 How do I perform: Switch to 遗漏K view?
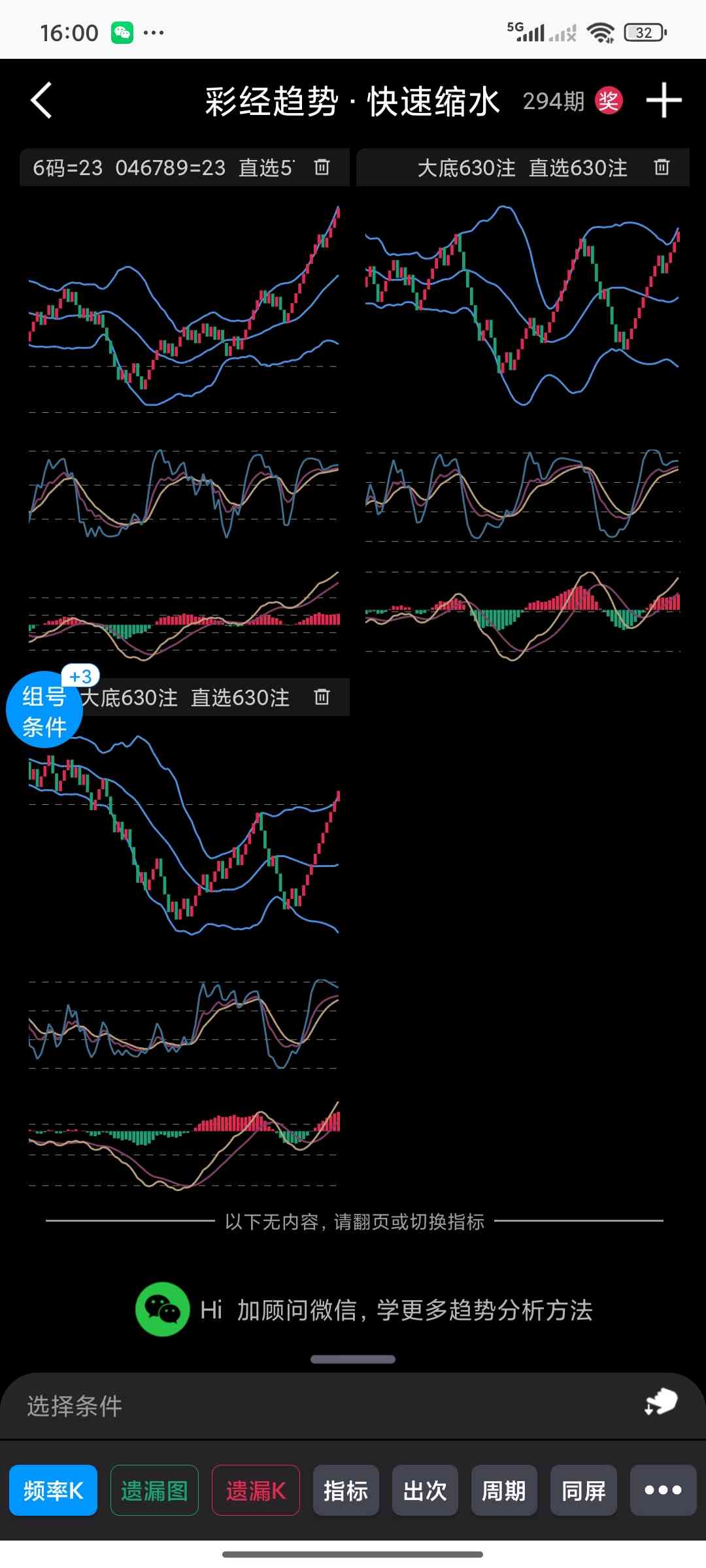[x=256, y=1490]
